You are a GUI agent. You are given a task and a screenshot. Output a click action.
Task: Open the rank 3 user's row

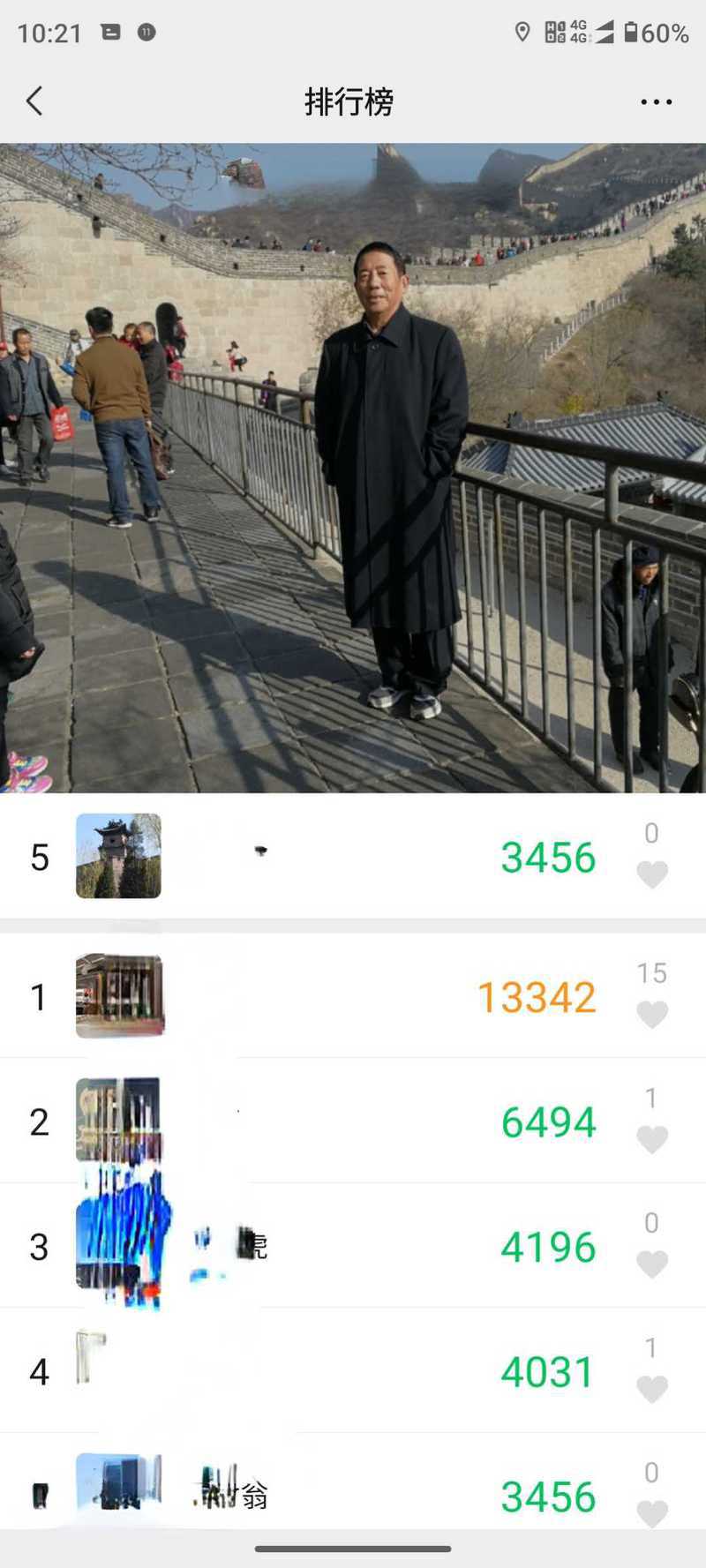(x=353, y=1246)
